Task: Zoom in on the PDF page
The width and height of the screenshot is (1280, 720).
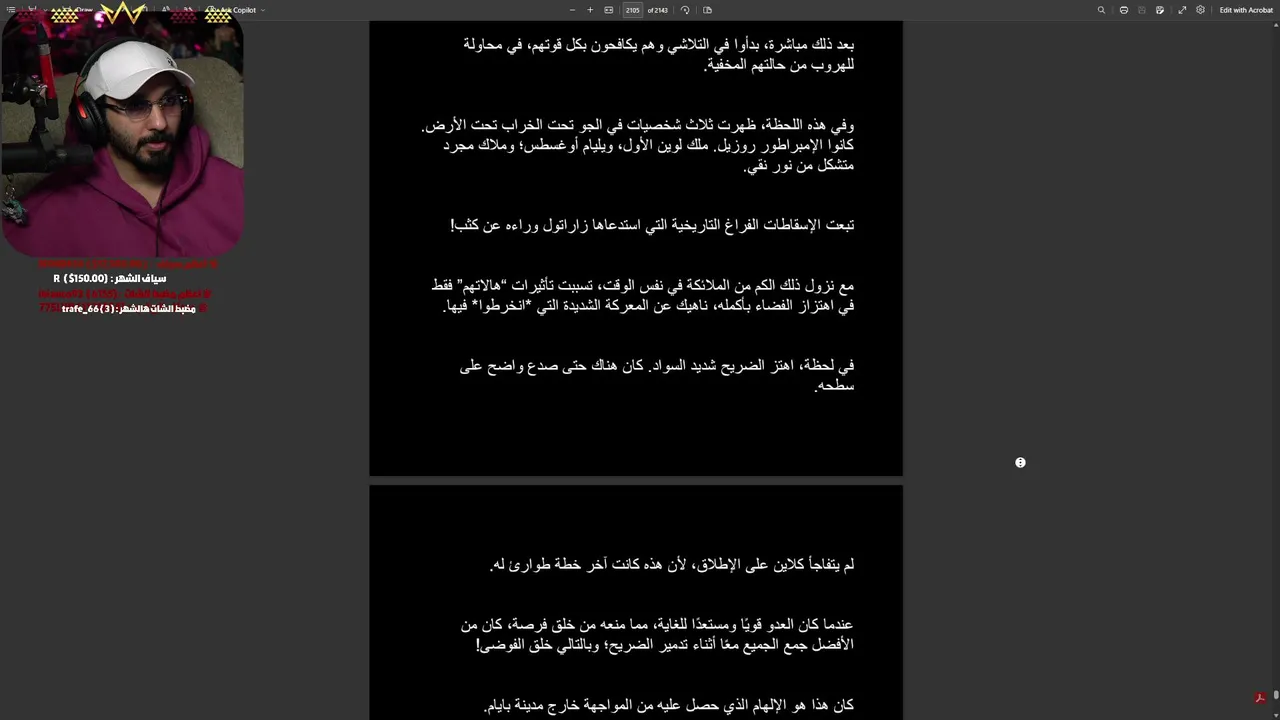Action: click(x=590, y=10)
